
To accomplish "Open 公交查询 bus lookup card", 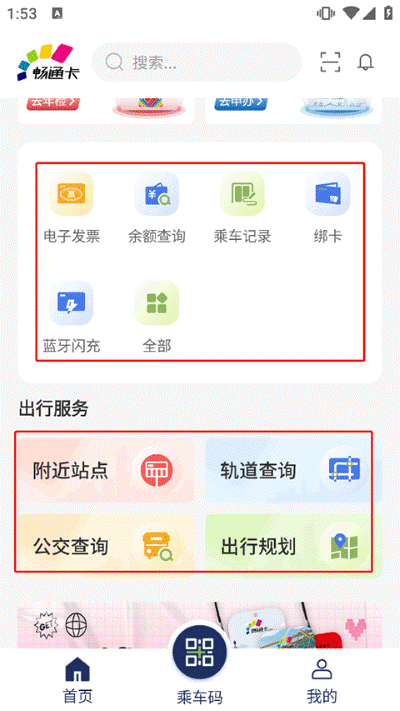I will (106, 545).
